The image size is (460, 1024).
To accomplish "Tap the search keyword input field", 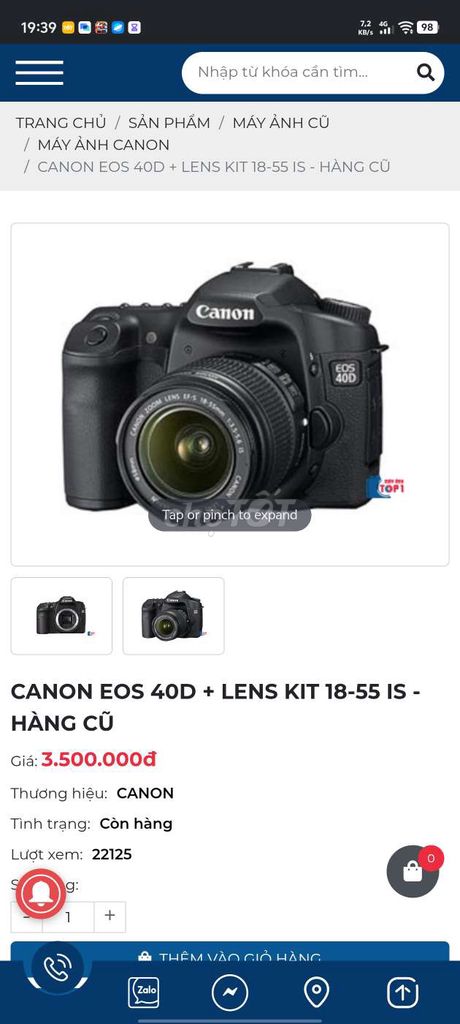I will 301,72.
